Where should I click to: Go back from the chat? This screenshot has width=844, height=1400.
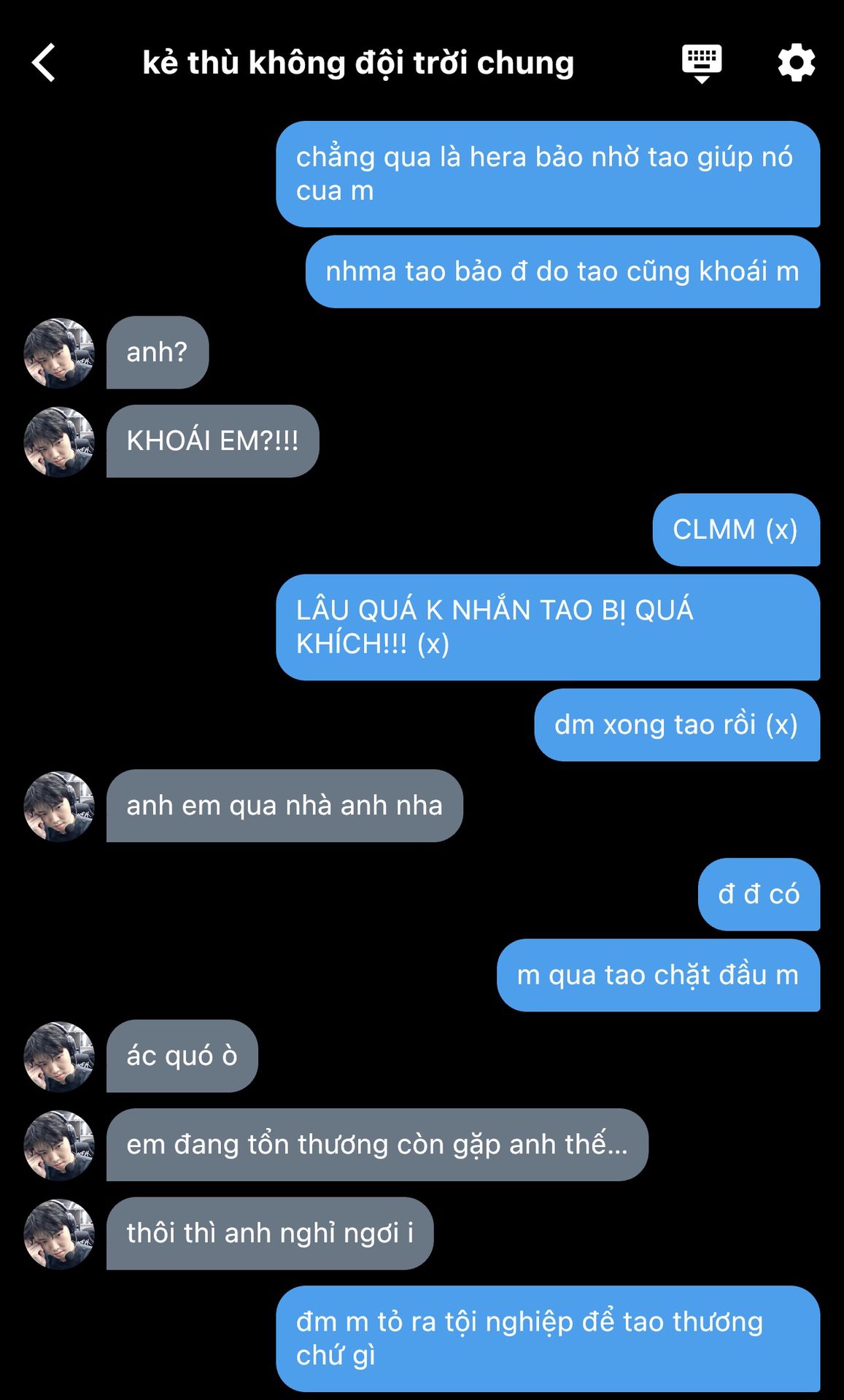tap(44, 63)
